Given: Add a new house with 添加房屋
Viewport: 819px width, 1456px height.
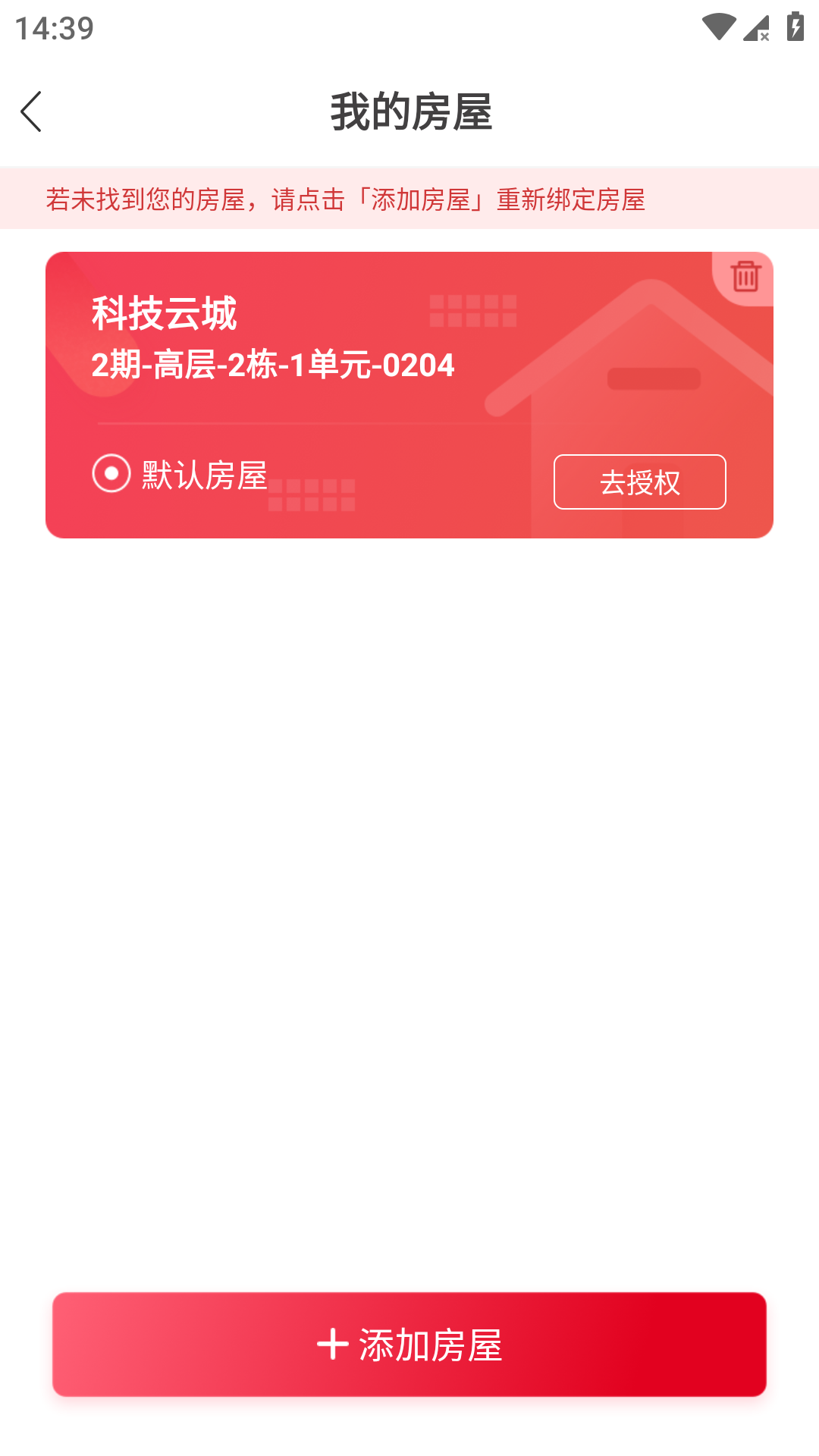Looking at the screenshot, I should [409, 1345].
